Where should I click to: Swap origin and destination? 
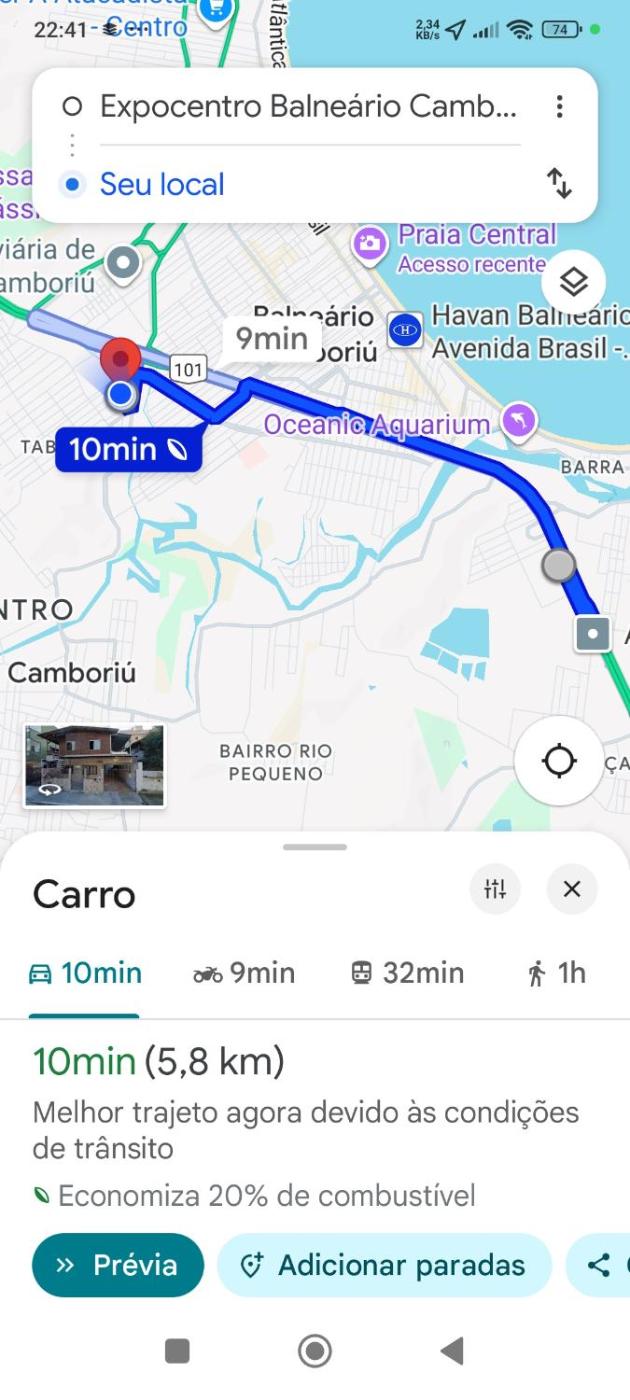click(559, 183)
